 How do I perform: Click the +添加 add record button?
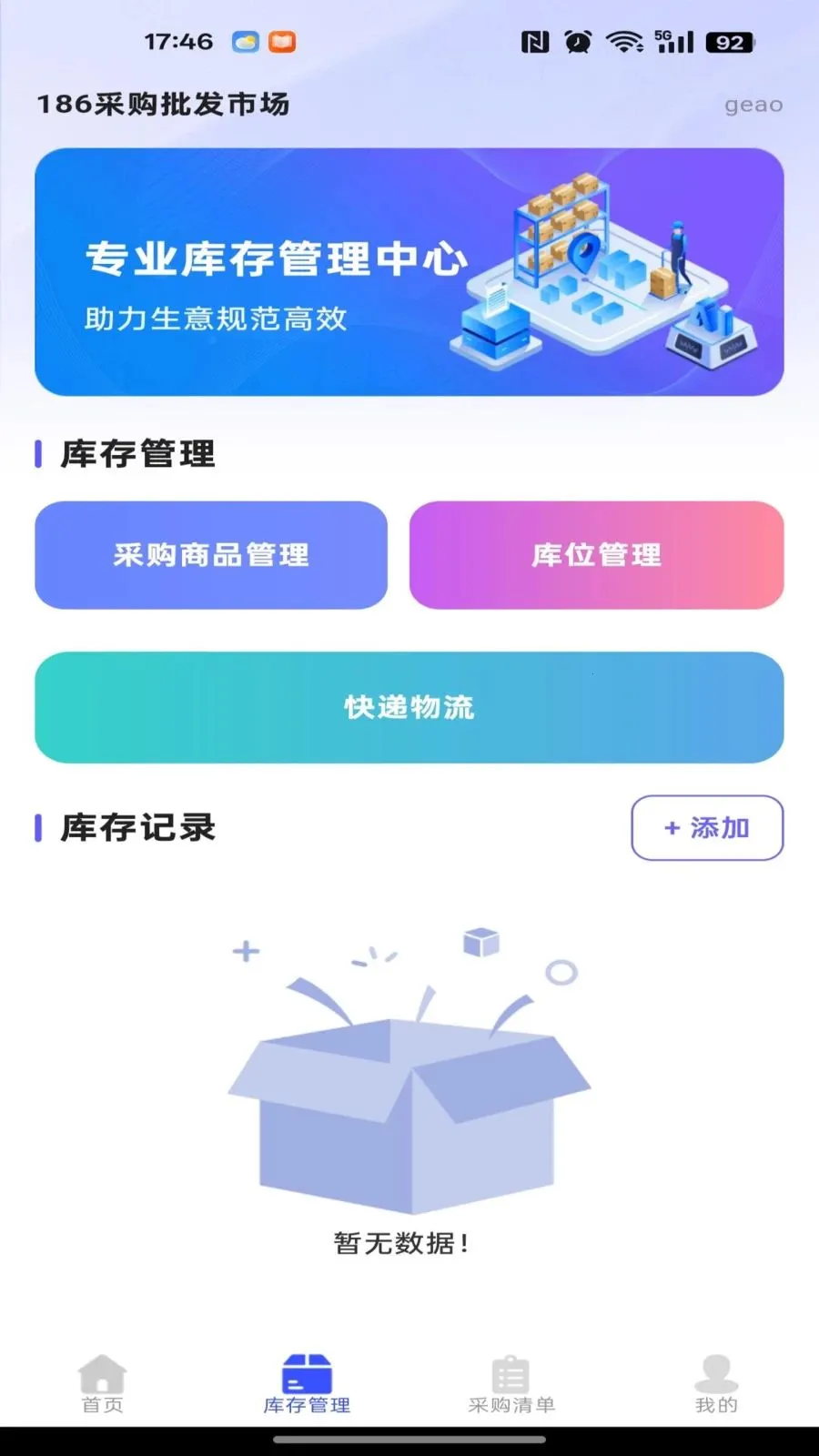[707, 828]
